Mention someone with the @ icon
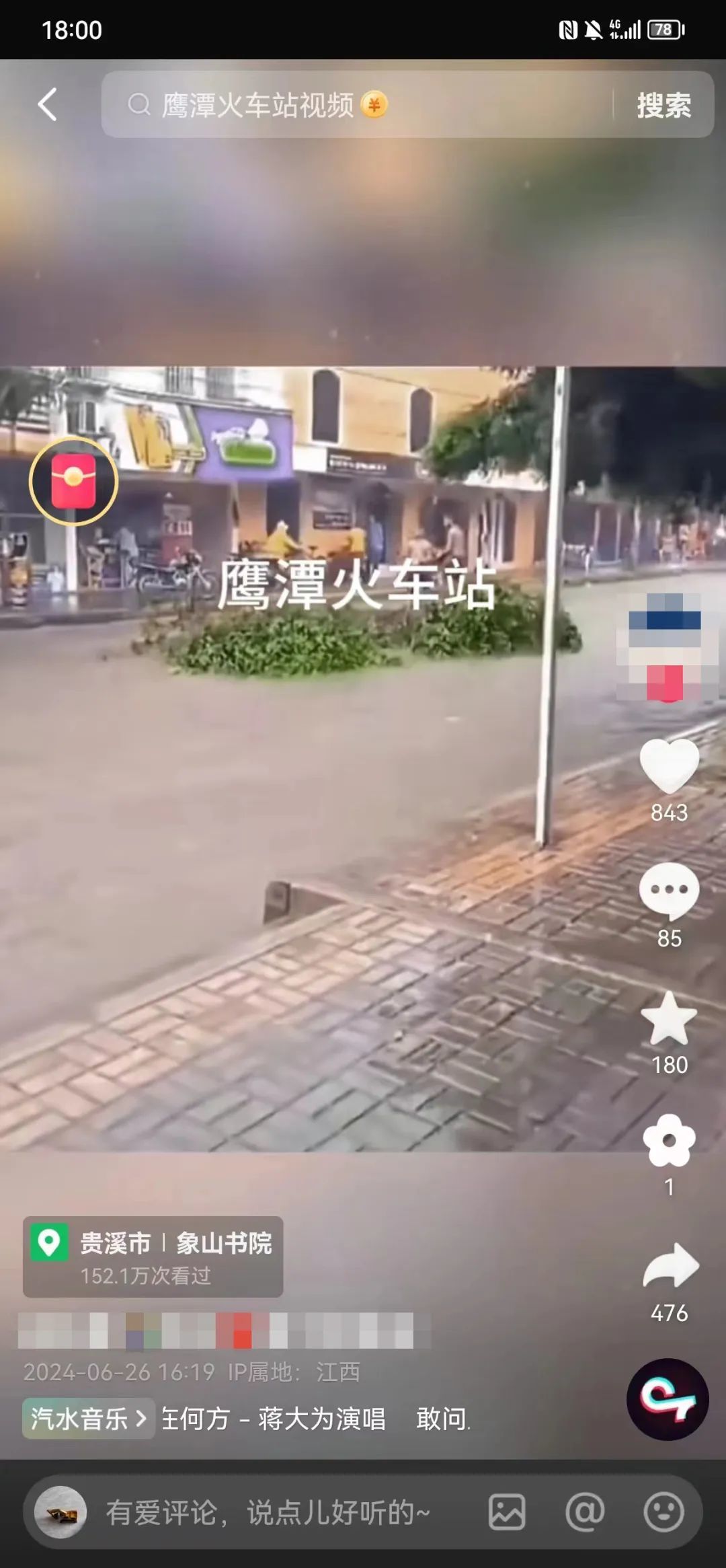Screen dimensions: 726x1568 click(585, 1513)
